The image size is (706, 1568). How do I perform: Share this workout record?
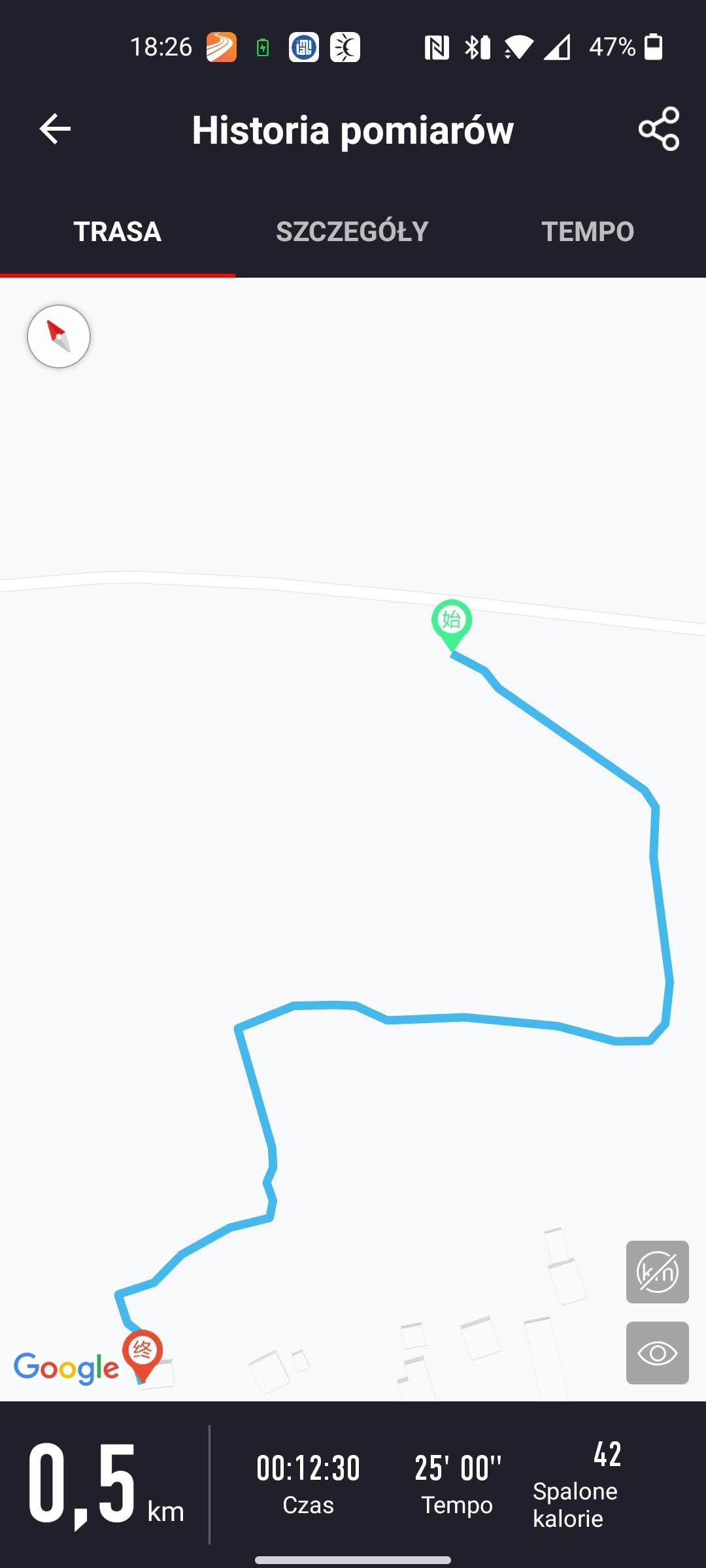658,129
